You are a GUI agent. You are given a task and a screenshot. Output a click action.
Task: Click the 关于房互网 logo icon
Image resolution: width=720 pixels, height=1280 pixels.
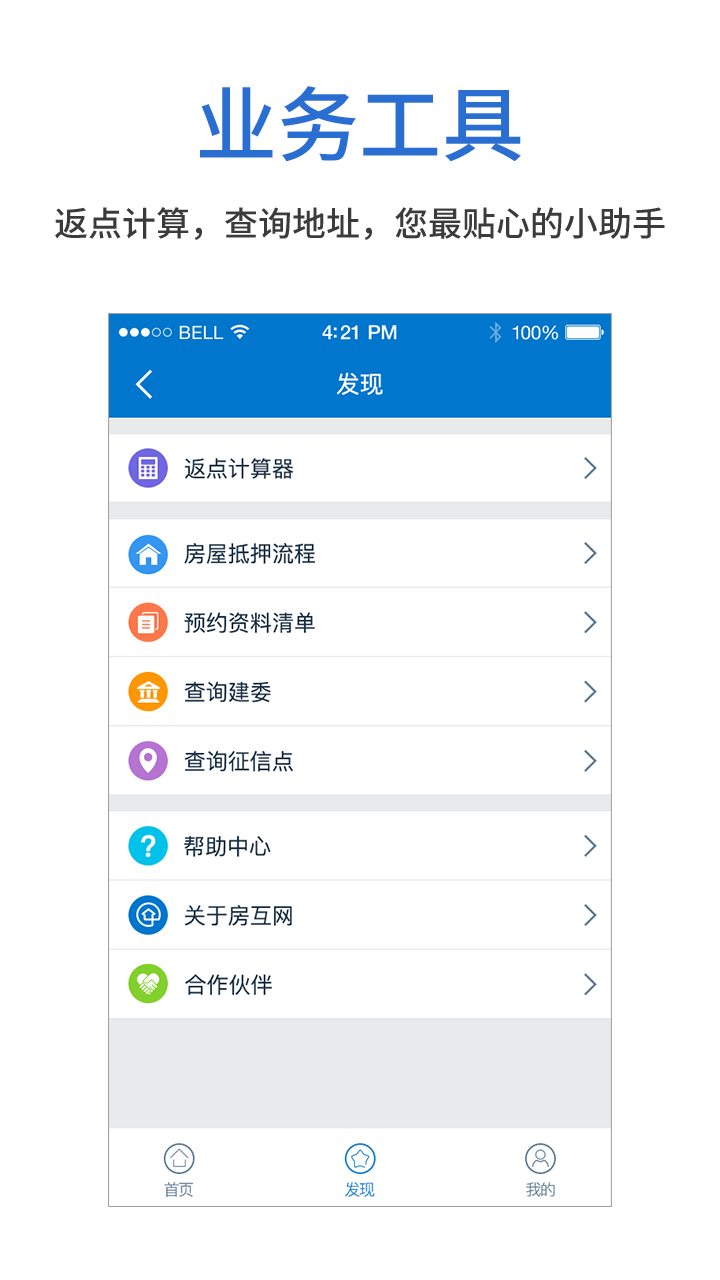tap(147, 914)
